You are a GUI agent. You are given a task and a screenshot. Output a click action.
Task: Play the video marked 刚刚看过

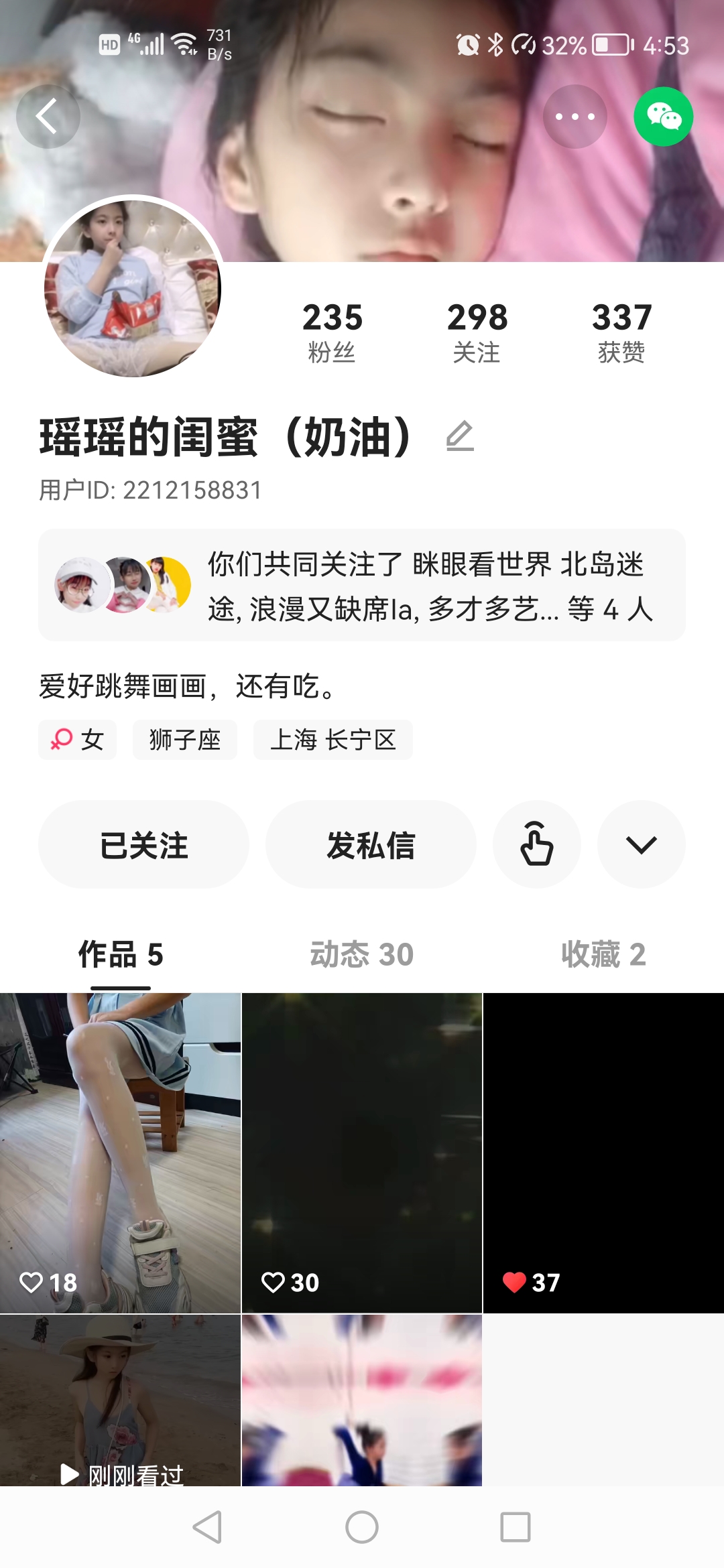pyautogui.click(x=120, y=1400)
